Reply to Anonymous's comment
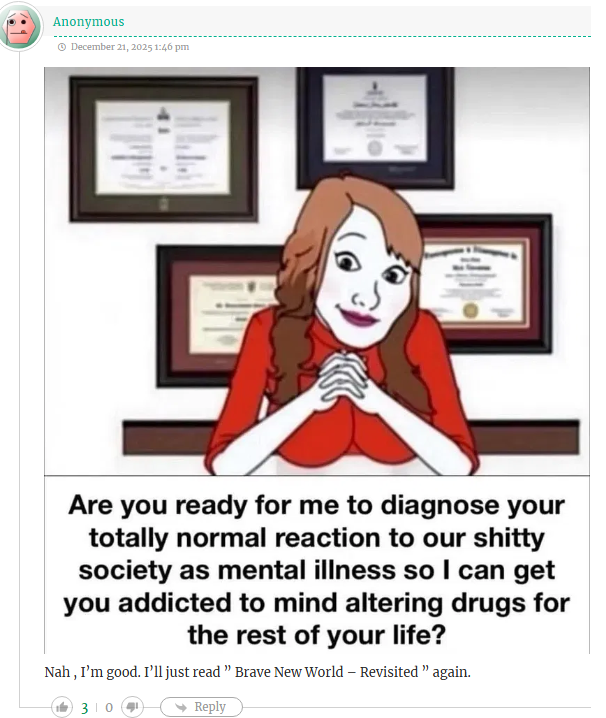 coord(201,707)
